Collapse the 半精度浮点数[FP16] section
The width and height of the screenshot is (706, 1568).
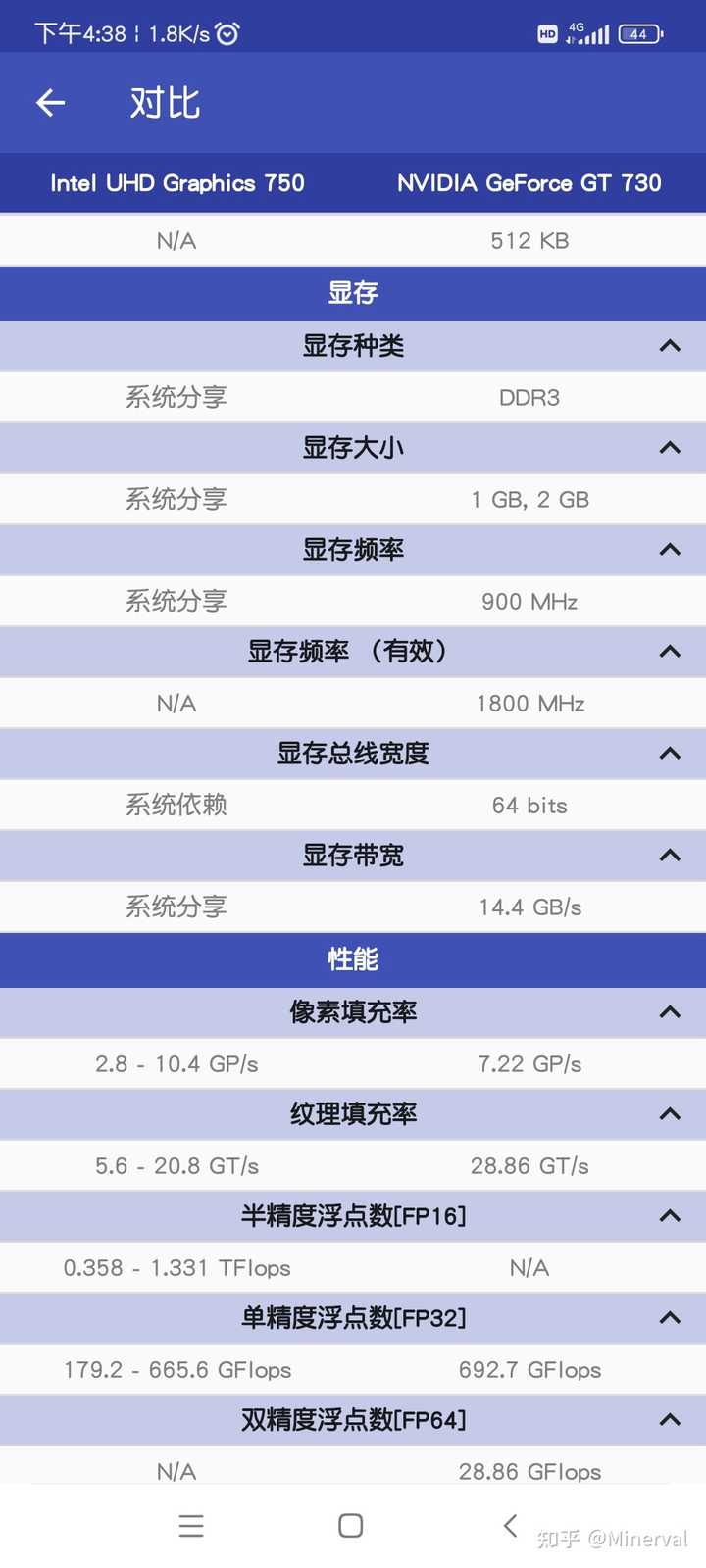click(x=670, y=1216)
